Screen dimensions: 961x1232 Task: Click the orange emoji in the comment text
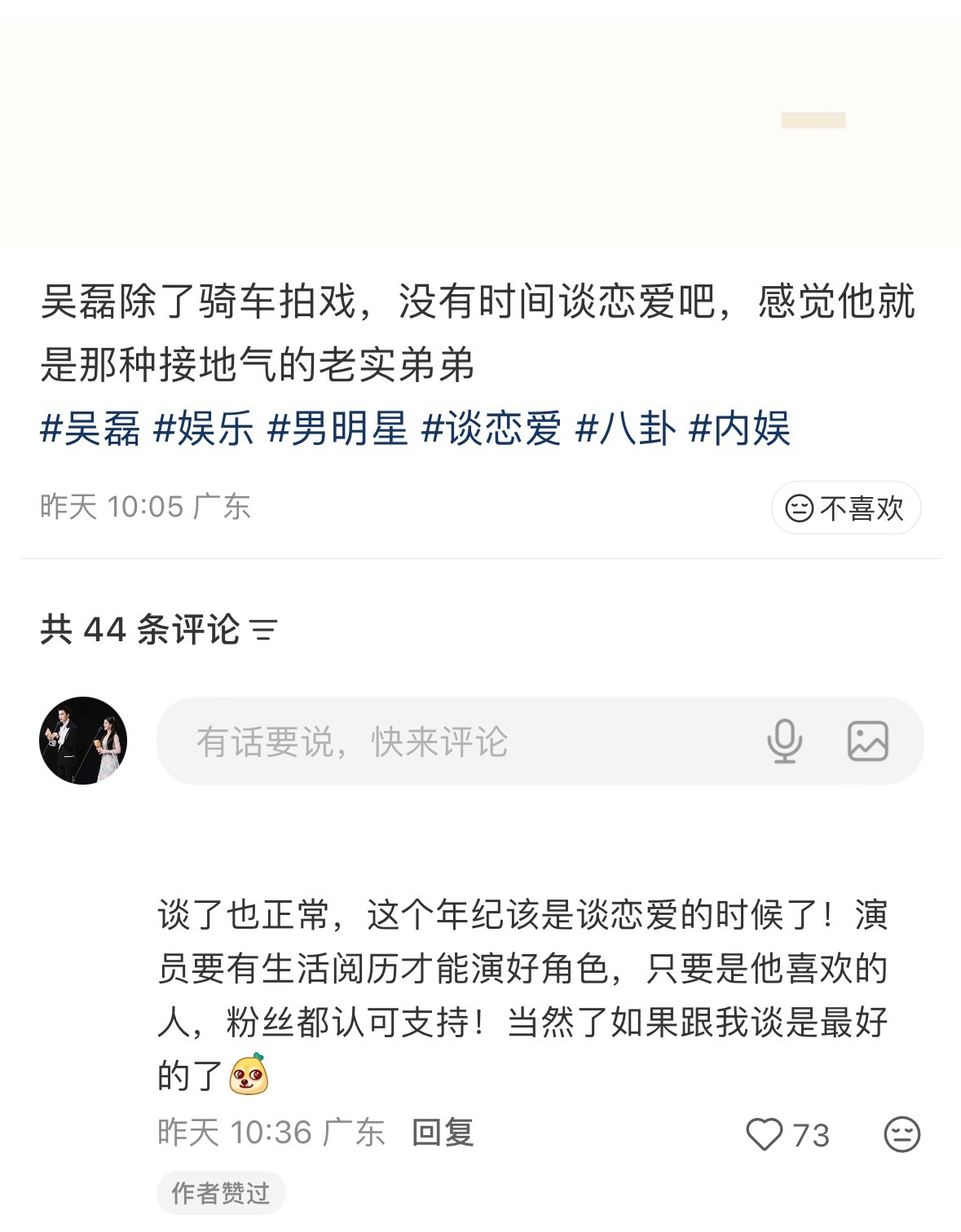click(x=247, y=1077)
